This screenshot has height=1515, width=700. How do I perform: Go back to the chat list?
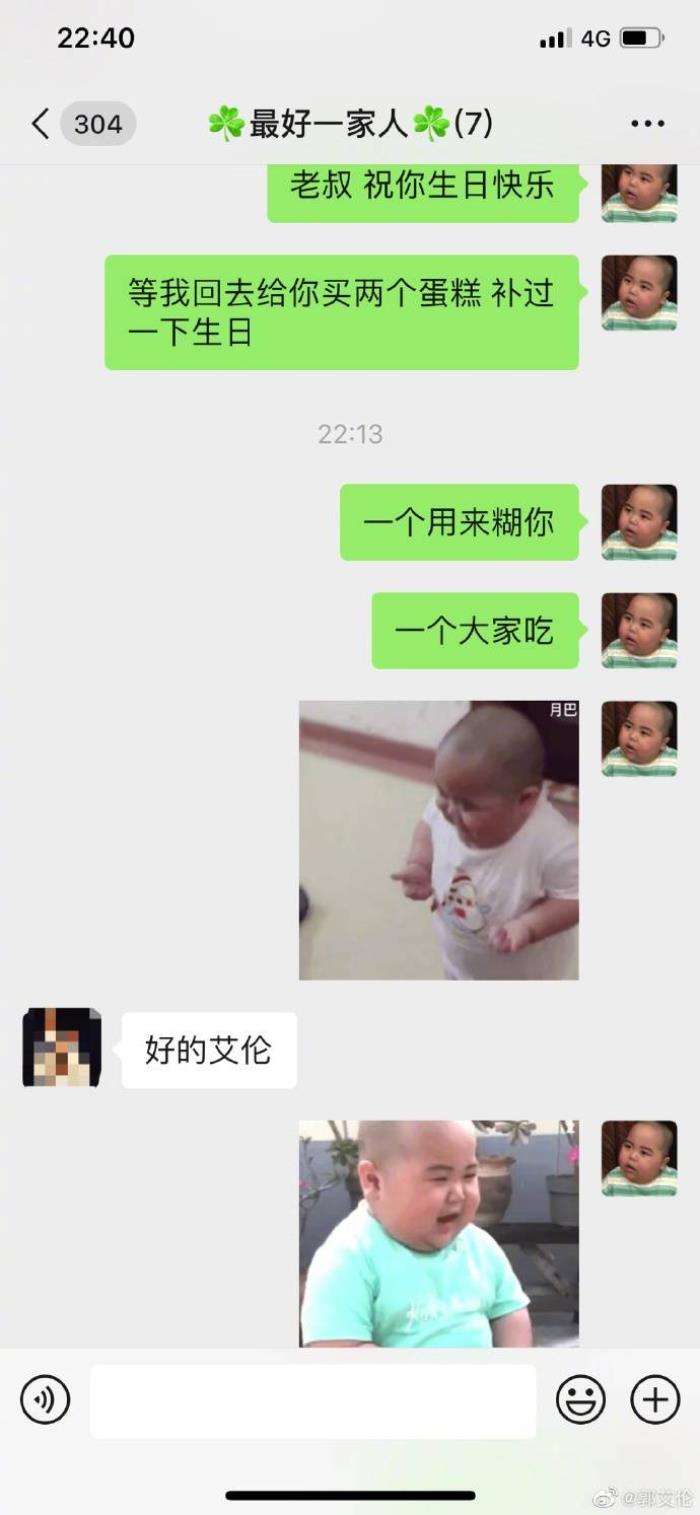coord(40,124)
